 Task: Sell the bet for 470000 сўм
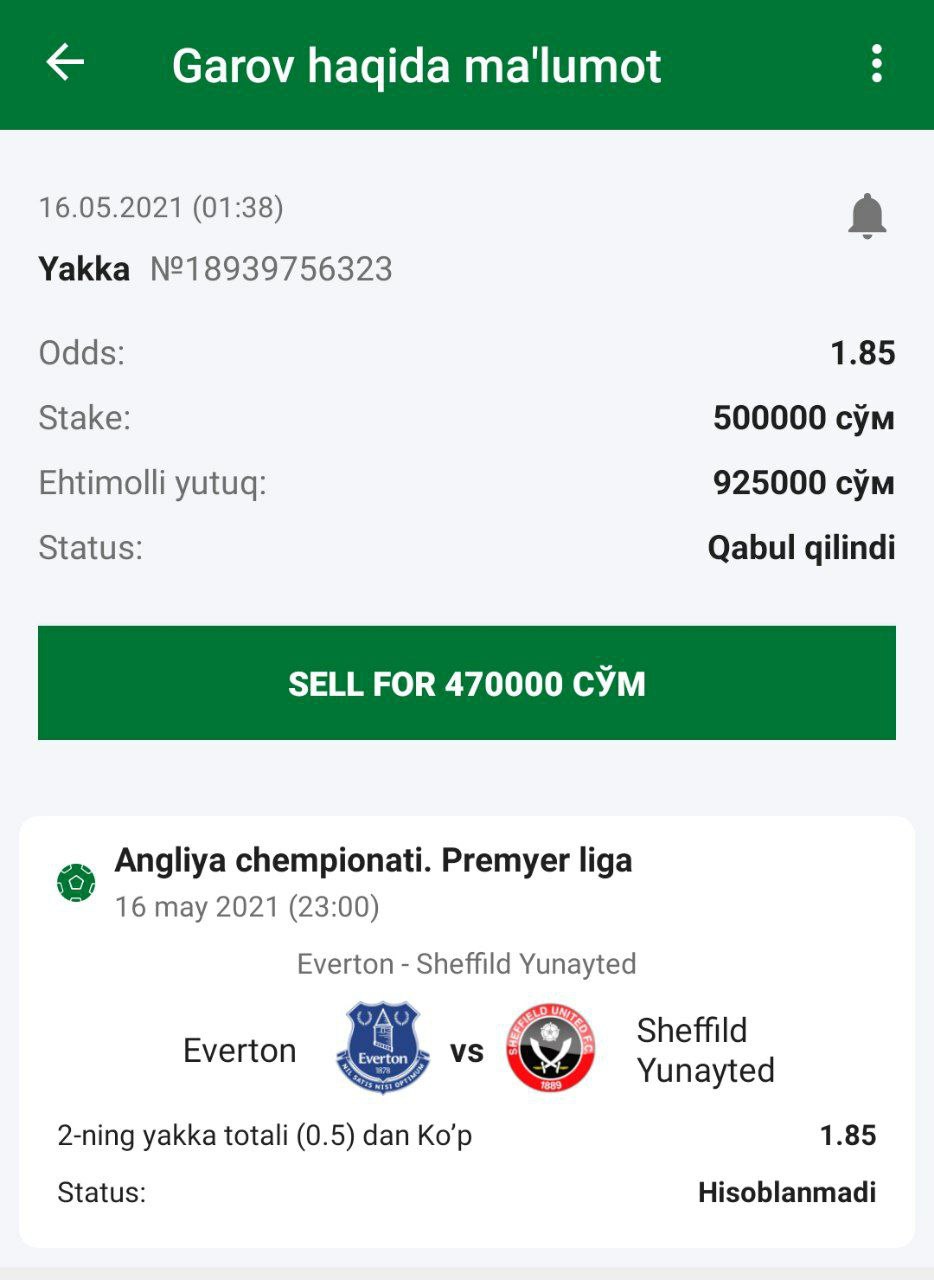pyautogui.click(x=466, y=683)
